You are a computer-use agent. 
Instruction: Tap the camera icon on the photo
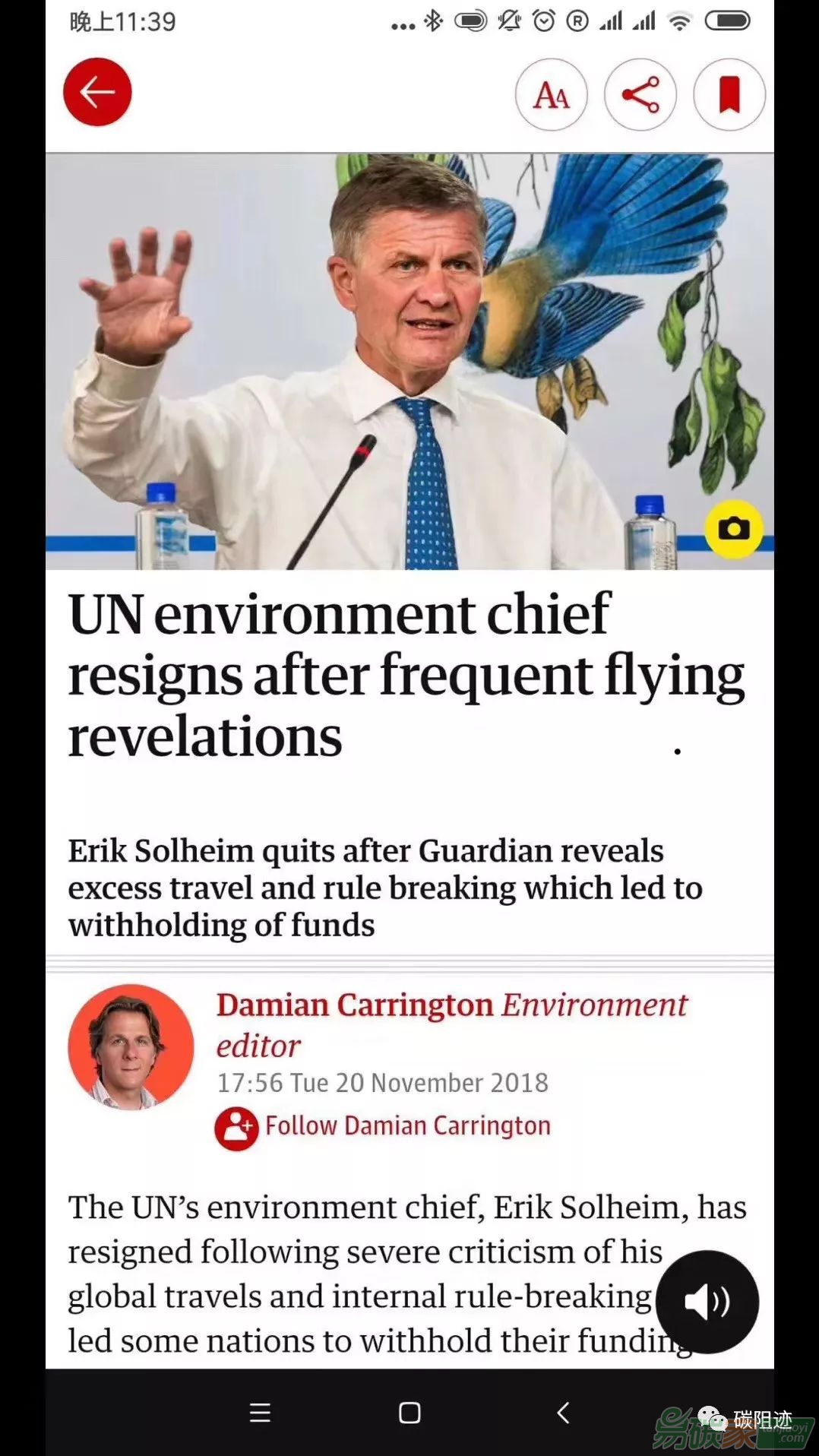coord(733,529)
